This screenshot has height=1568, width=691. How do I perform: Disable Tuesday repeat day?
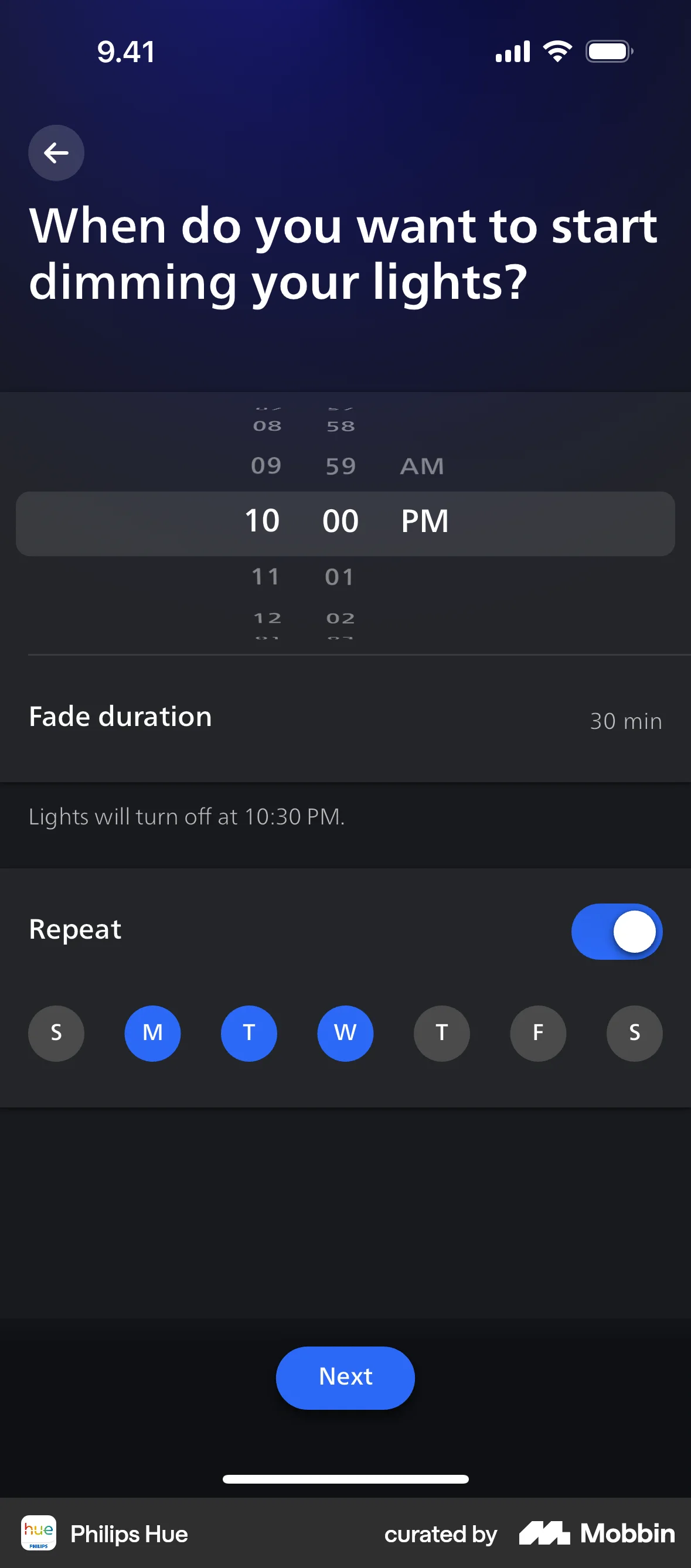click(249, 1033)
